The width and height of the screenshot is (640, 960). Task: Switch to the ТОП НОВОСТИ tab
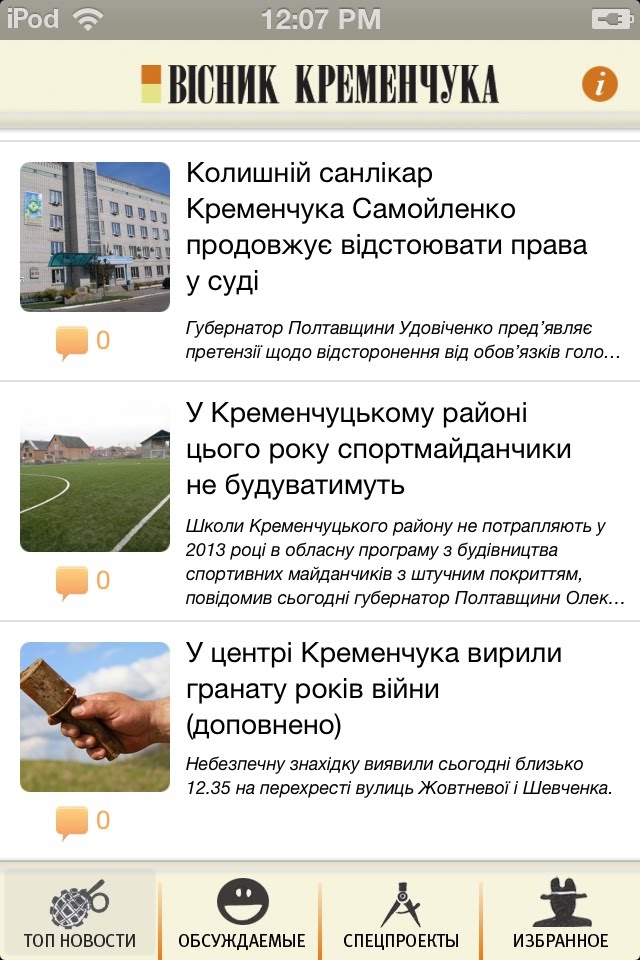[80, 913]
